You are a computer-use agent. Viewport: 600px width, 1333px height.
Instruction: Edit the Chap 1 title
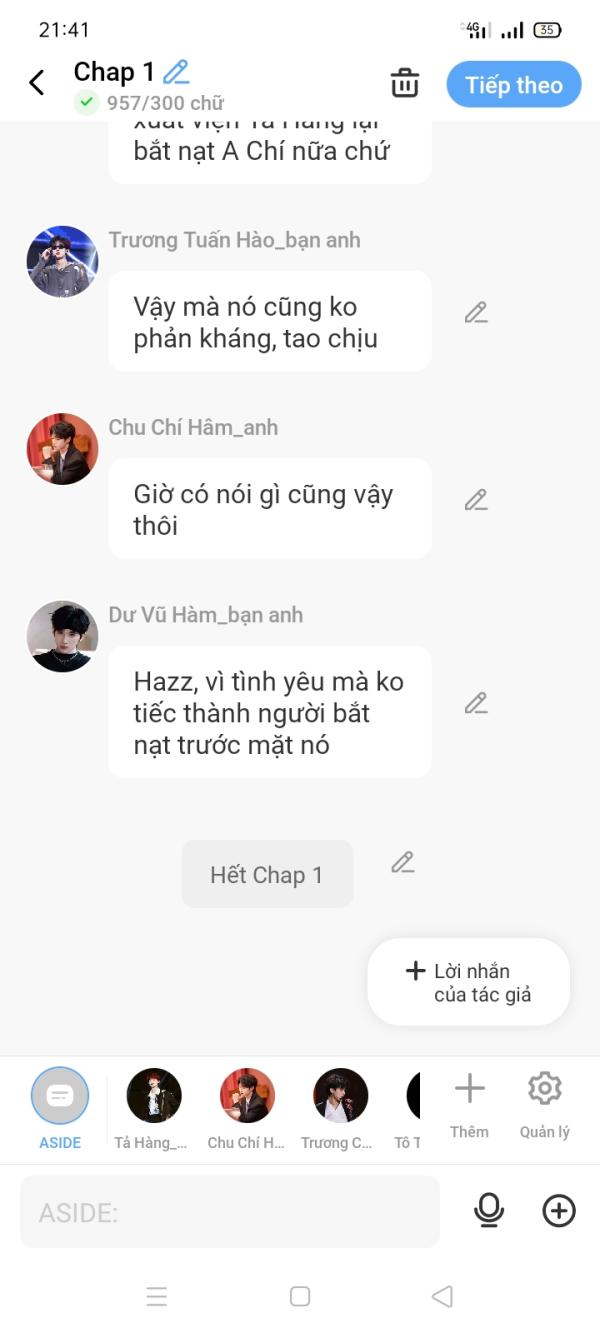click(176, 72)
